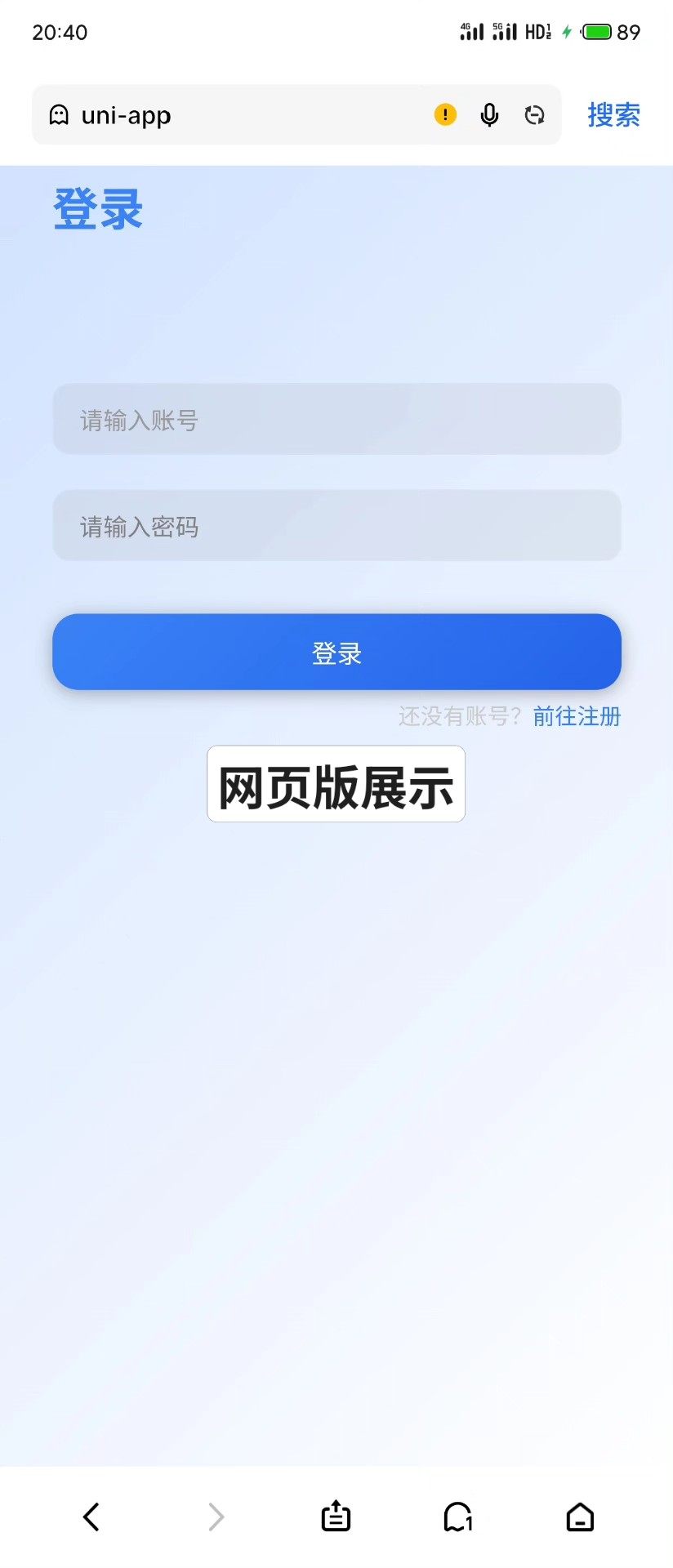Go to the browser home page
The image size is (673, 1568).
click(x=580, y=1517)
